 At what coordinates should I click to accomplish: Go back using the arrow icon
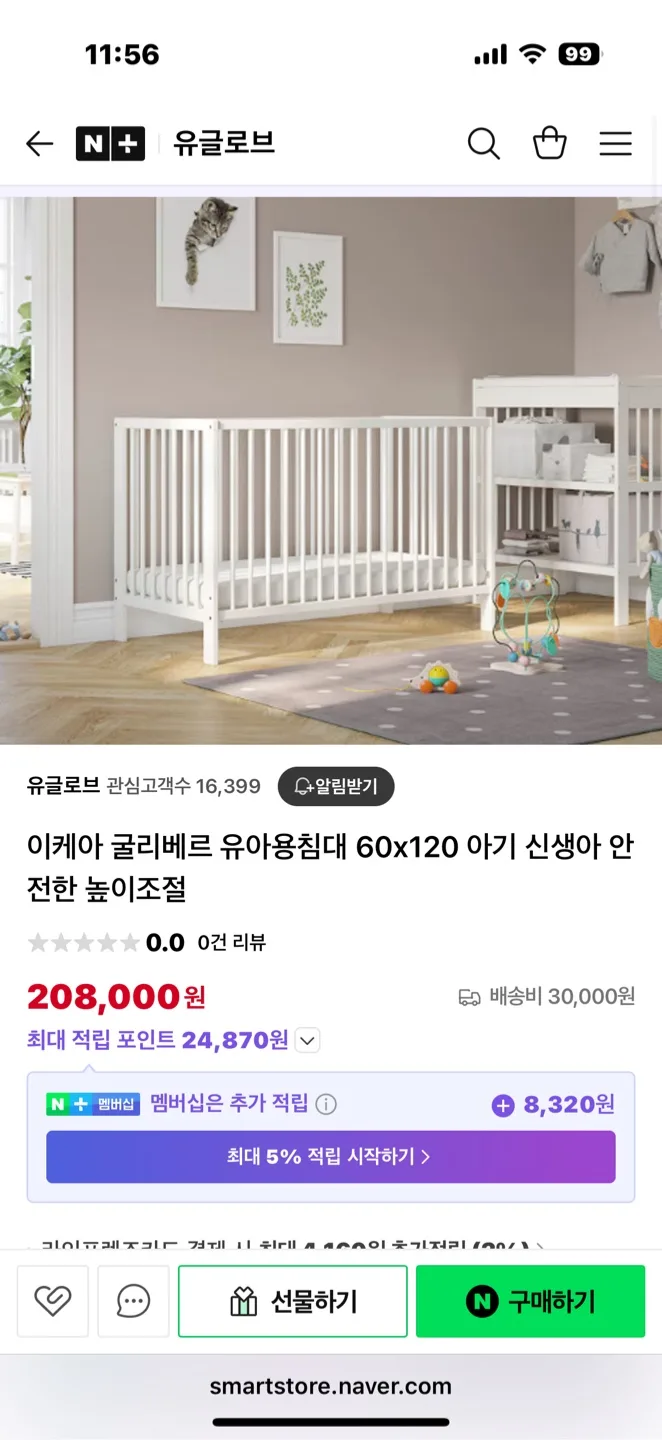[39, 144]
